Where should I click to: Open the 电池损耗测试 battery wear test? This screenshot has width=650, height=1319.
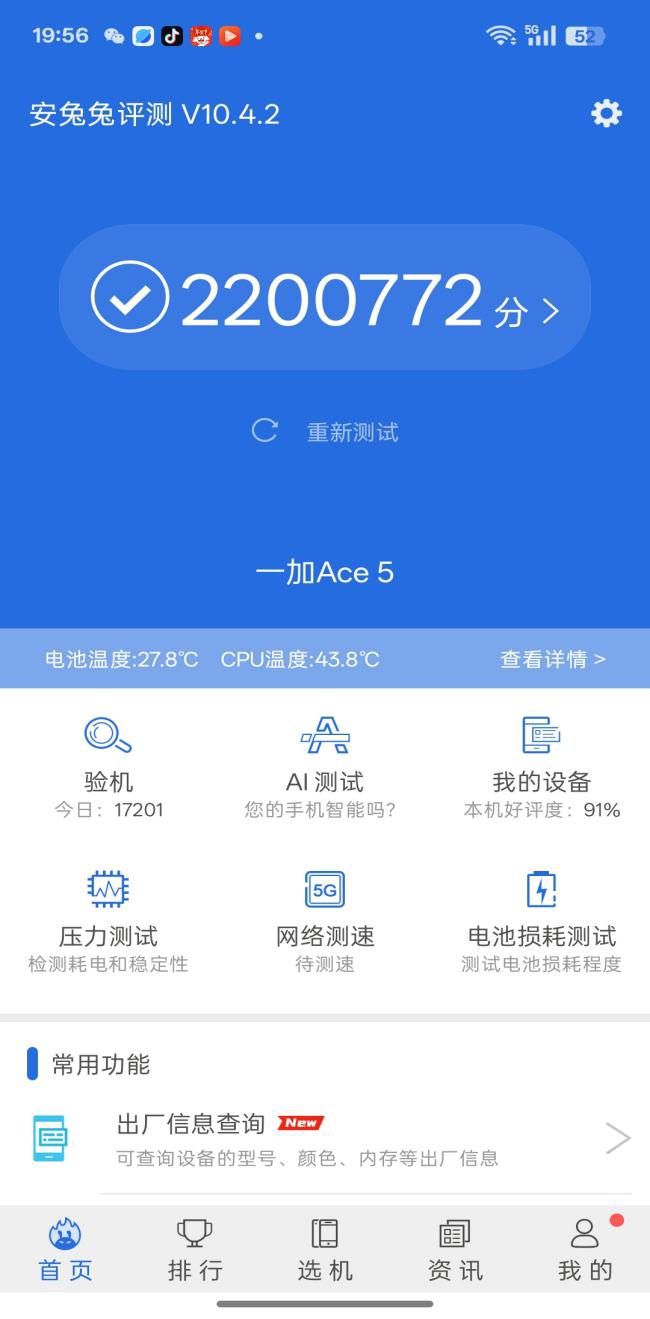[x=541, y=920]
